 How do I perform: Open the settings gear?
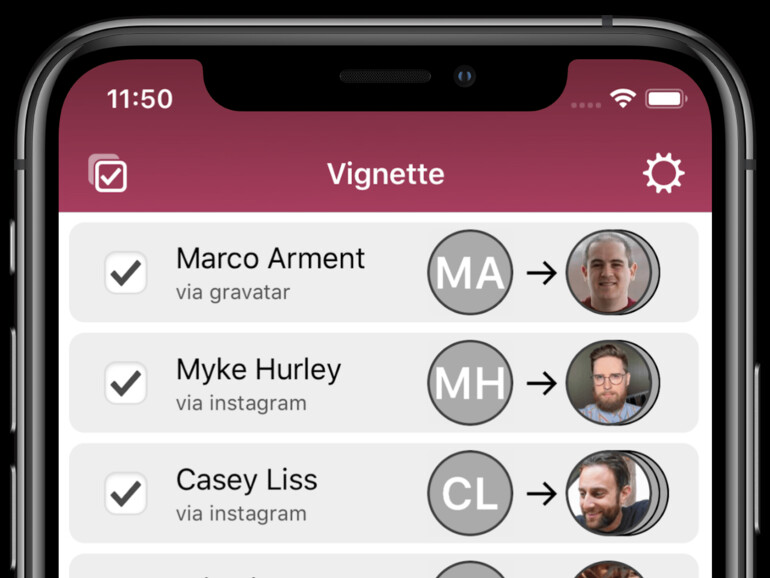[663, 174]
